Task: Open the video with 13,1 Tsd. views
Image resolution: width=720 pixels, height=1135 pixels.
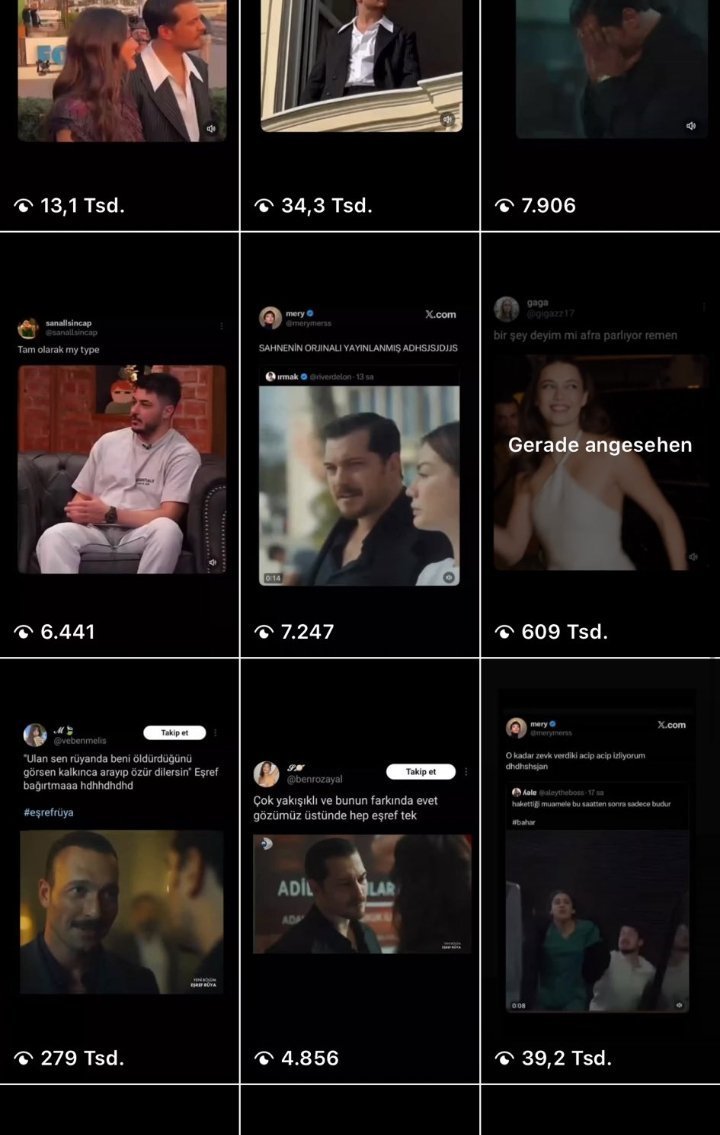Action: (x=119, y=114)
